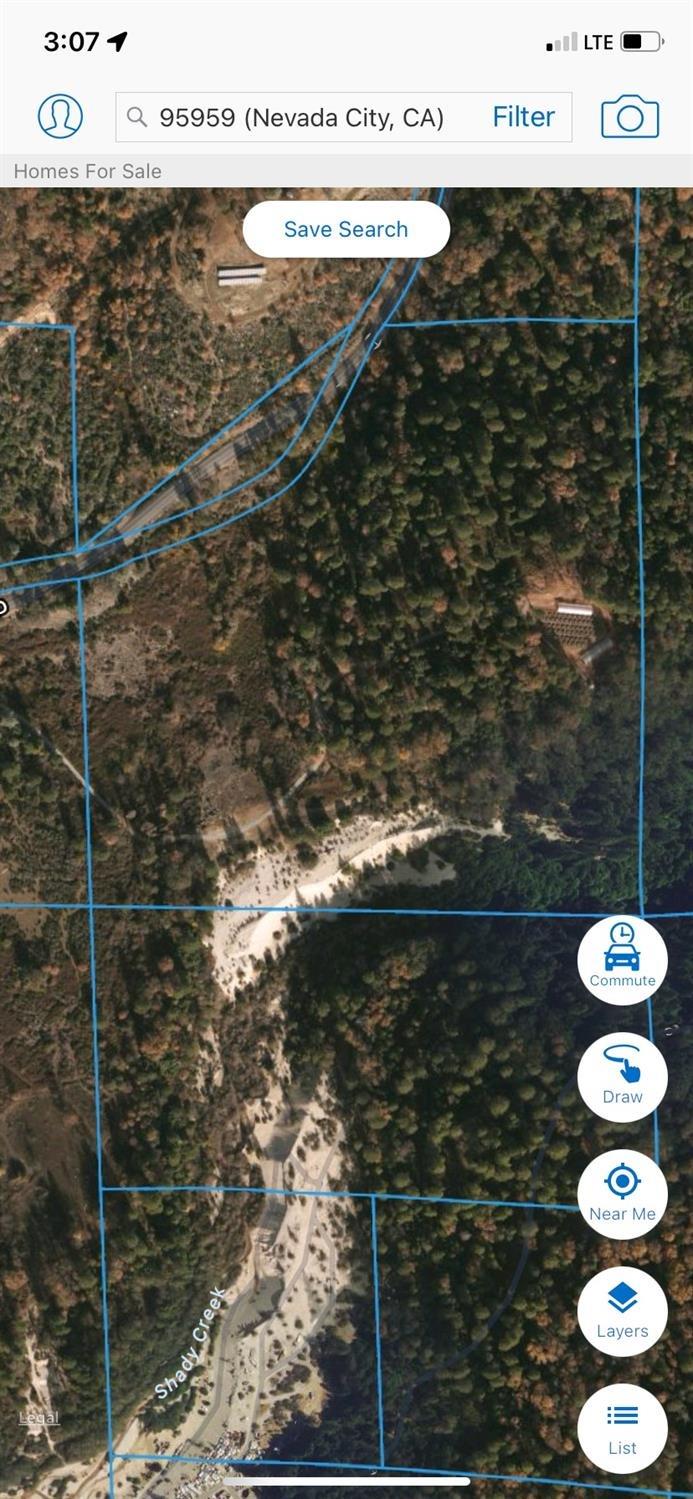Open the Filter options

click(x=523, y=117)
